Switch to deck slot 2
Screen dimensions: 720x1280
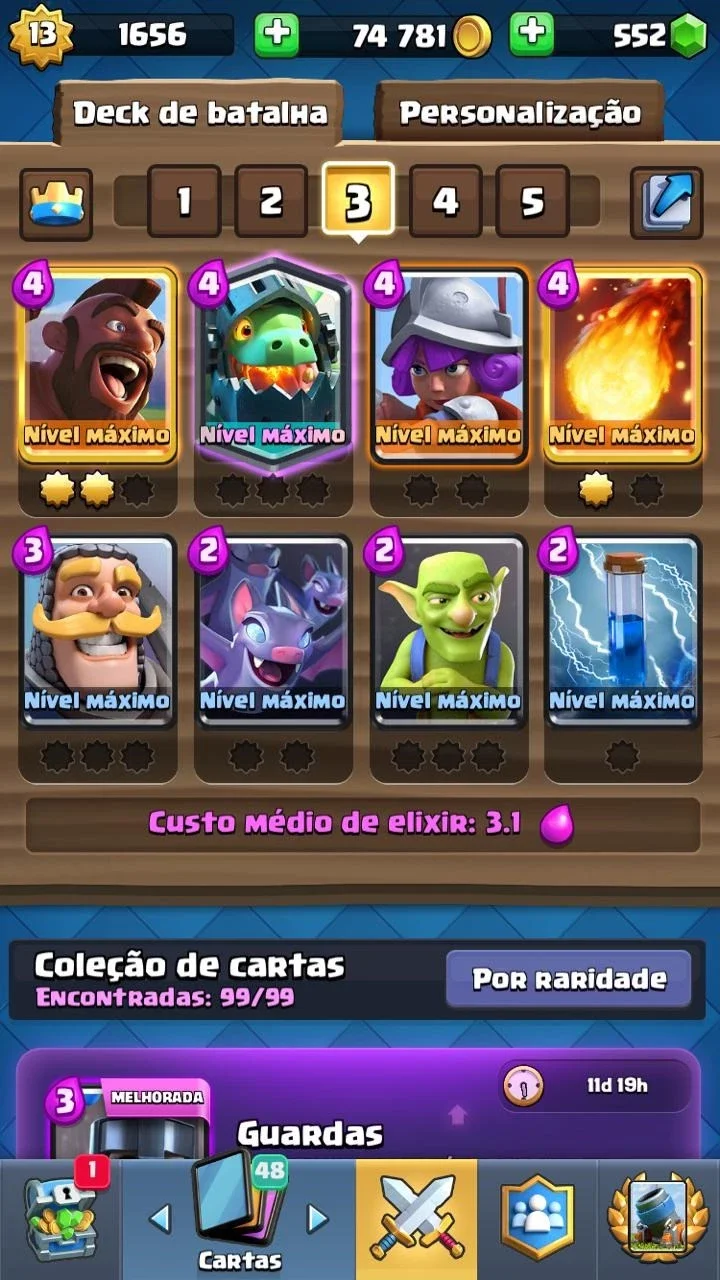[x=271, y=201]
